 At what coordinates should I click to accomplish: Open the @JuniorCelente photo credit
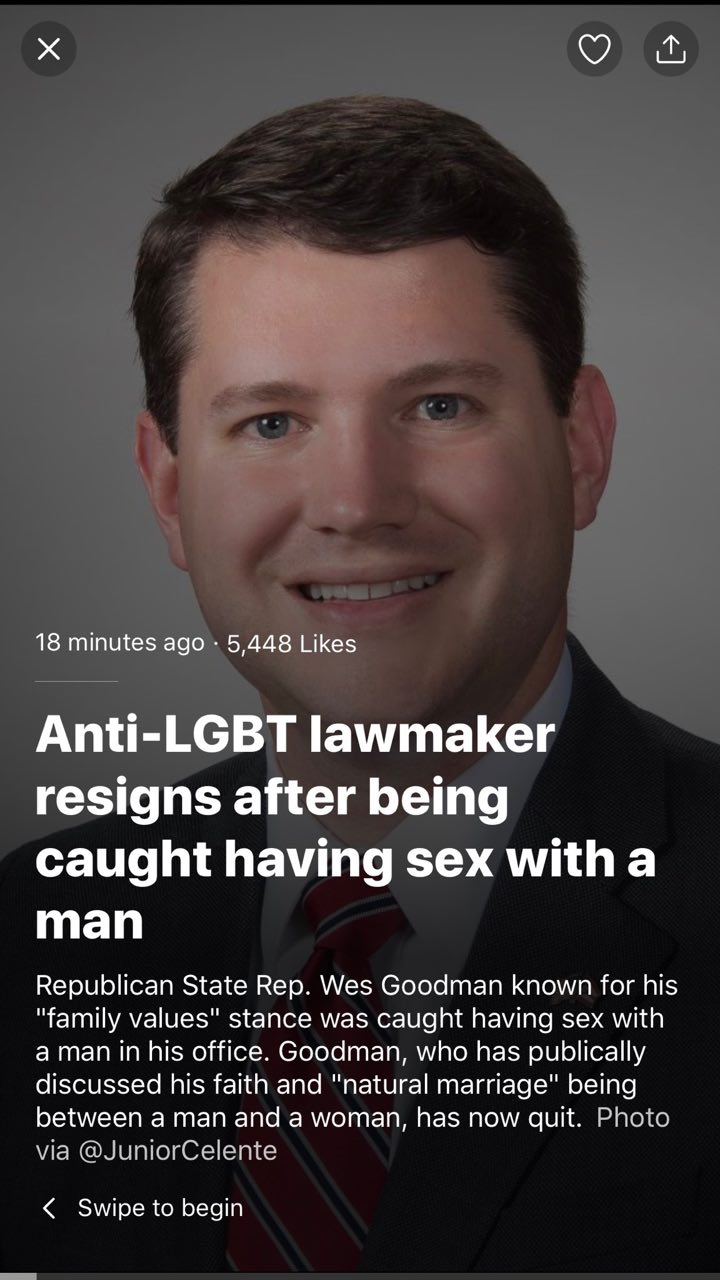(x=176, y=1150)
